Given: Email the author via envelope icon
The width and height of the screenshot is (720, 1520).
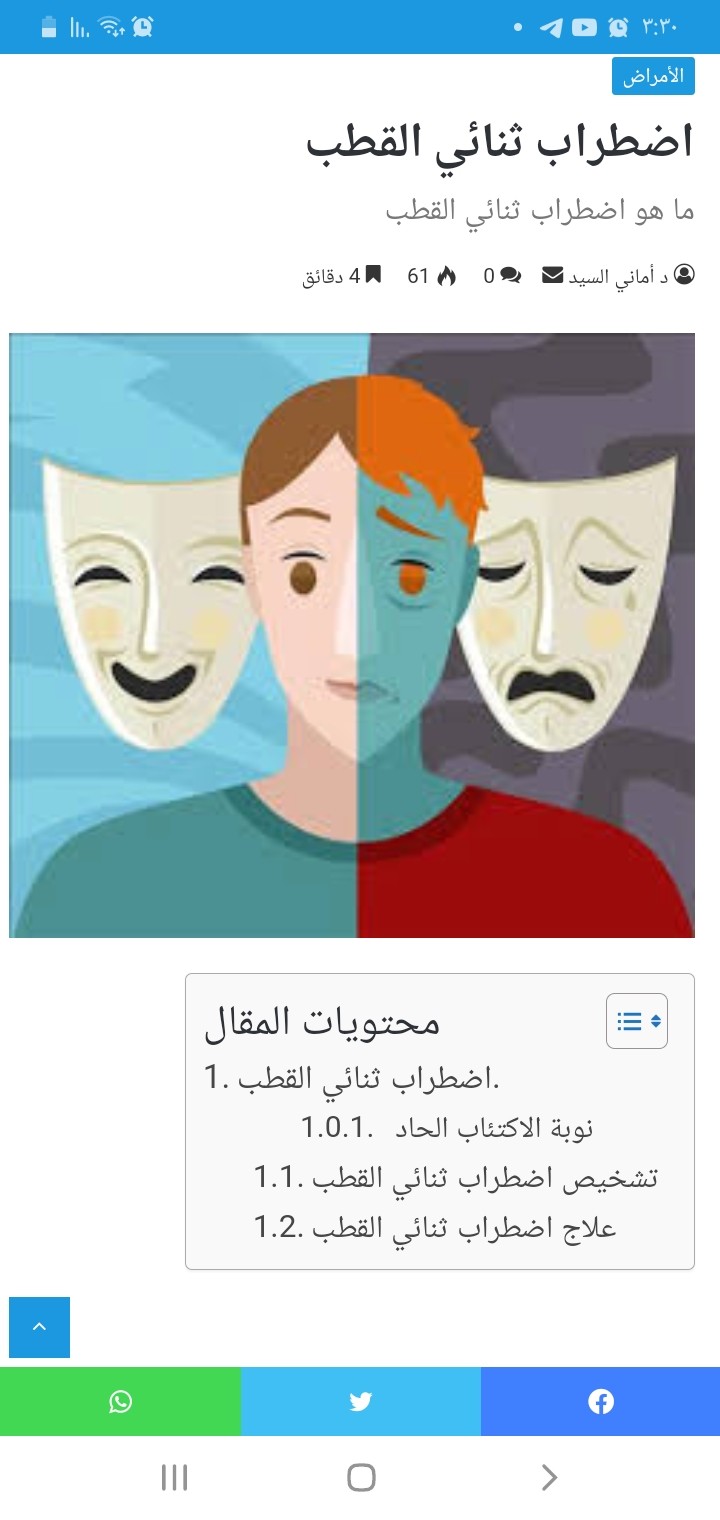Looking at the screenshot, I should pyautogui.click(x=553, y=275).
